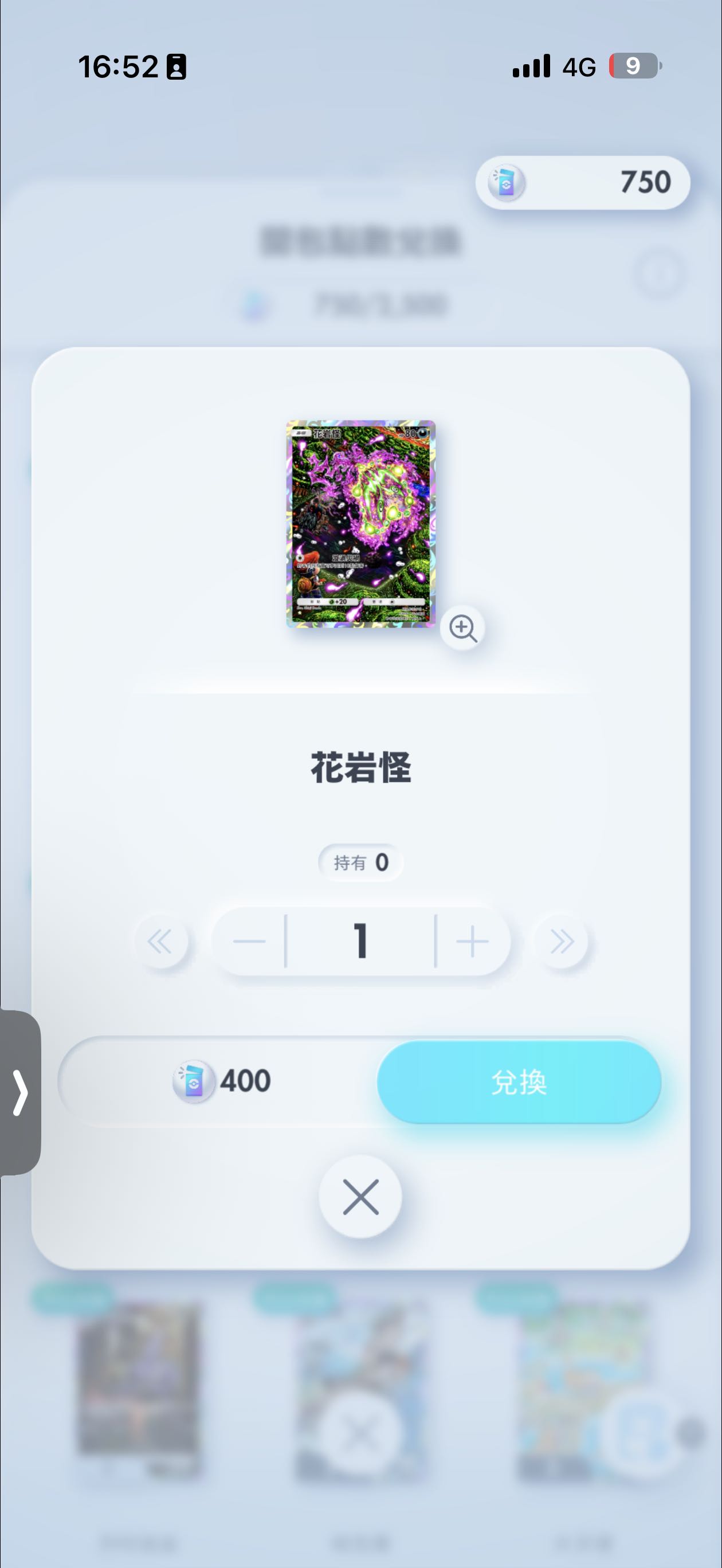Jump to minimum quantity with double left arrows
Viewport: 722px width, 1568px height.
point(160,942)
